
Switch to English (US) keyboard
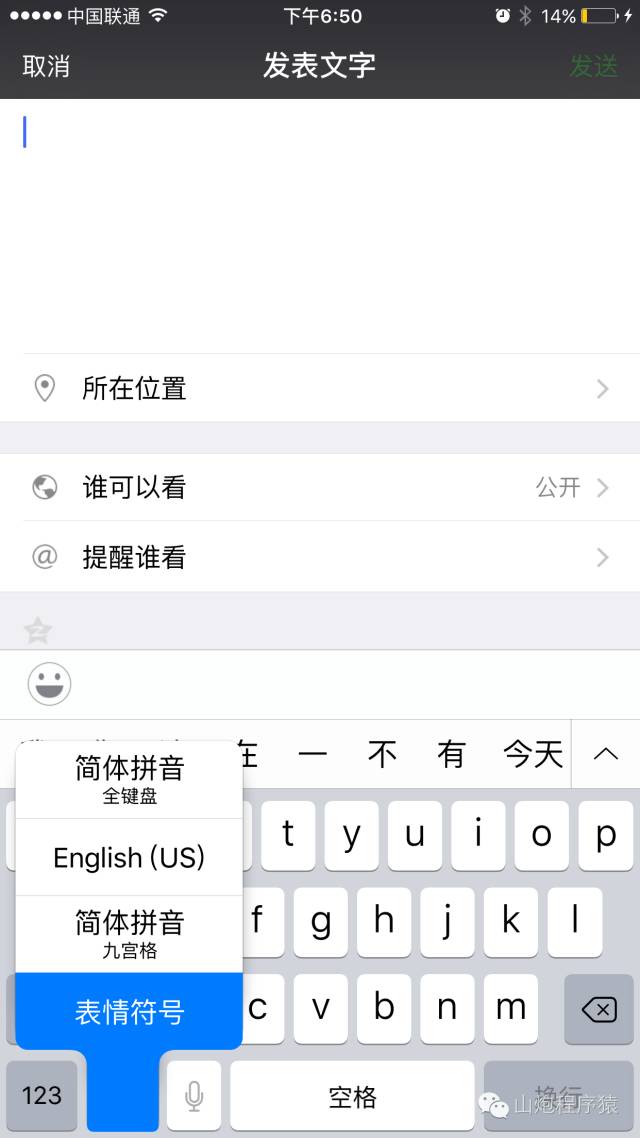(129, 857)
